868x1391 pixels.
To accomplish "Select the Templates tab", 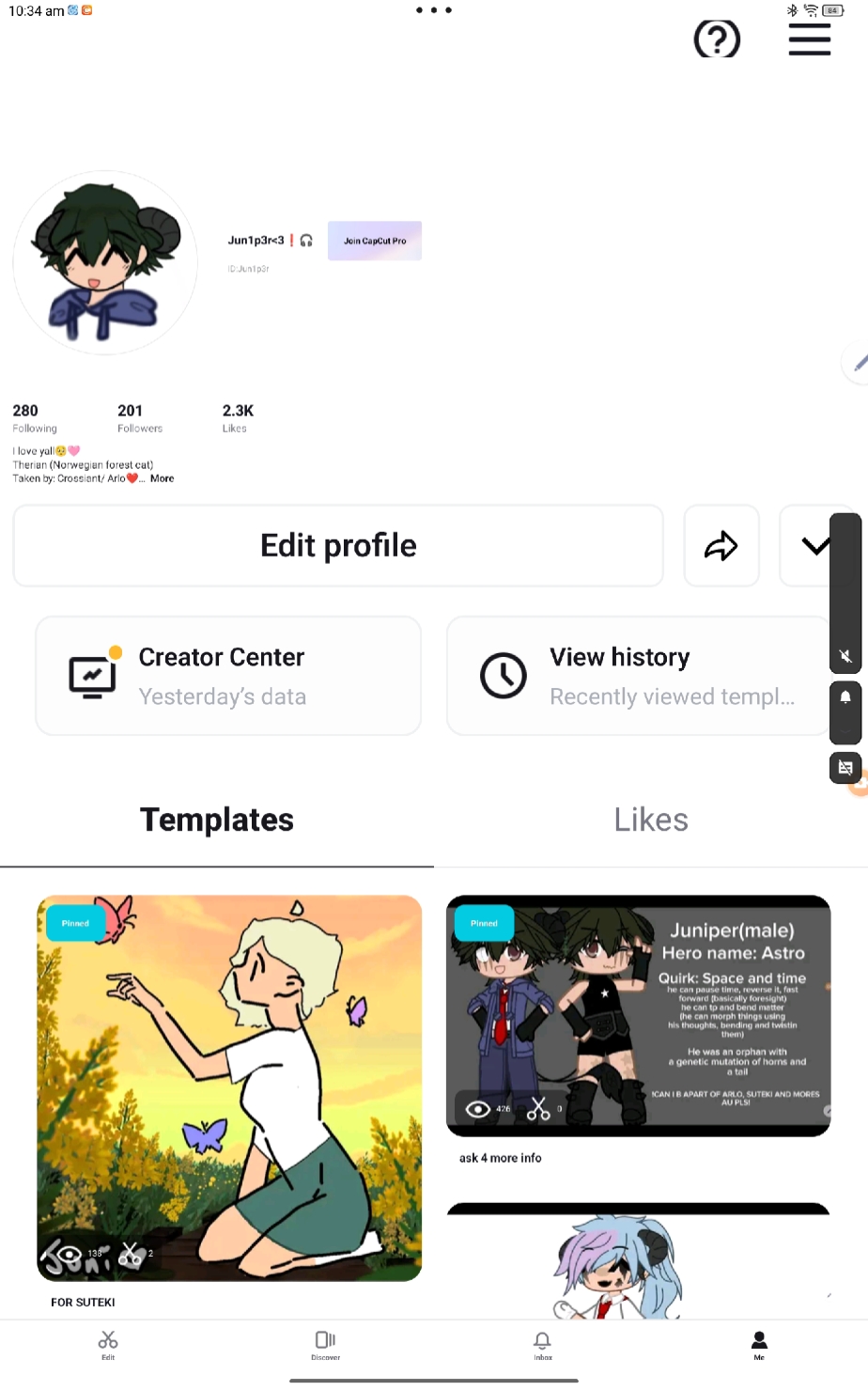I will 217,820.
